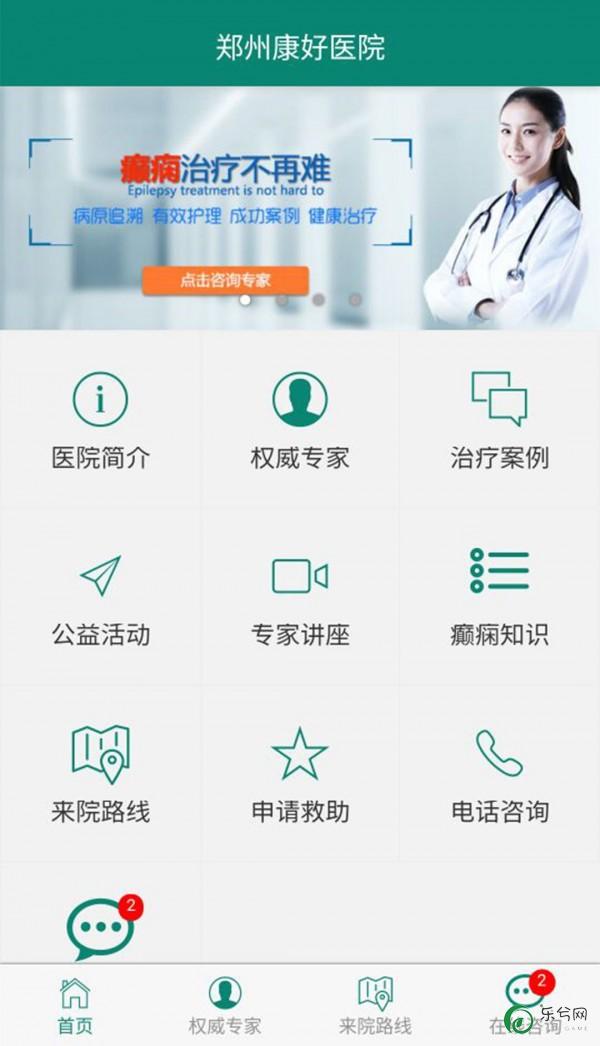Switch to the 在线咨询 bottom tab
The image size is (600, 1046).
pyautogui.click(x=525, y=1005)
